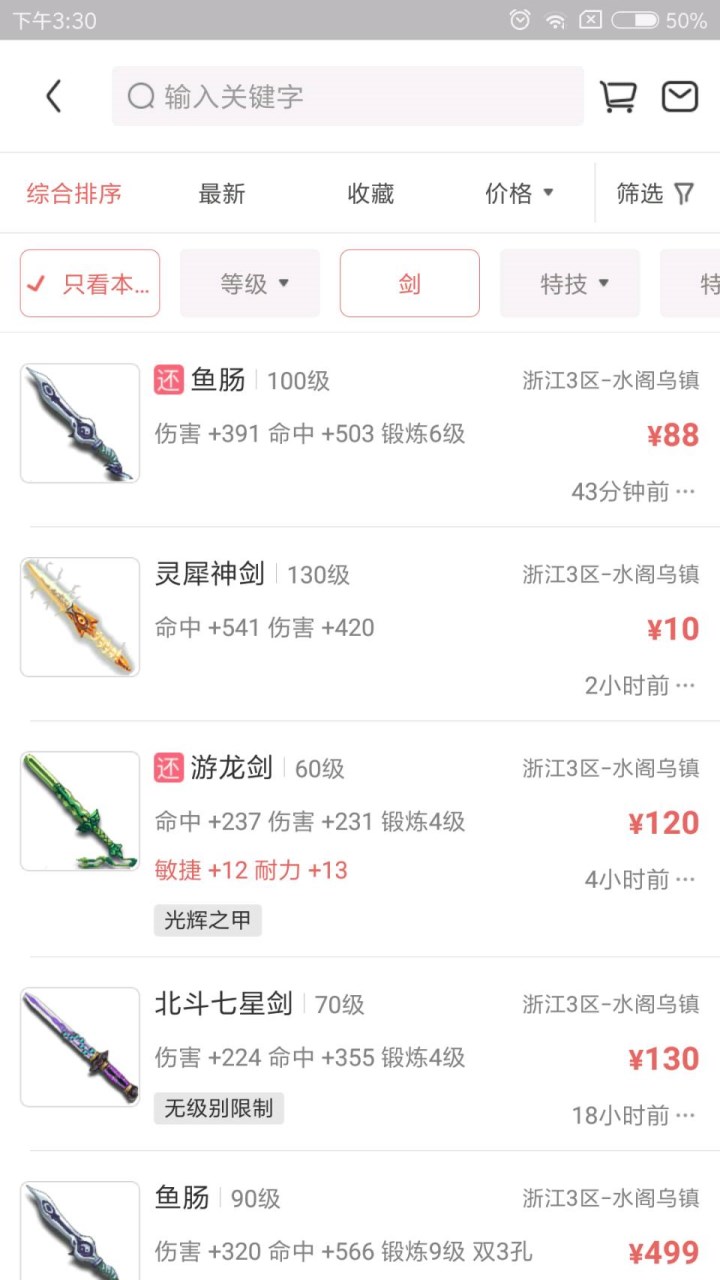Open the 游龙剑 item thumbnail image
720x1280 pixels.
[x=79, y=810]
